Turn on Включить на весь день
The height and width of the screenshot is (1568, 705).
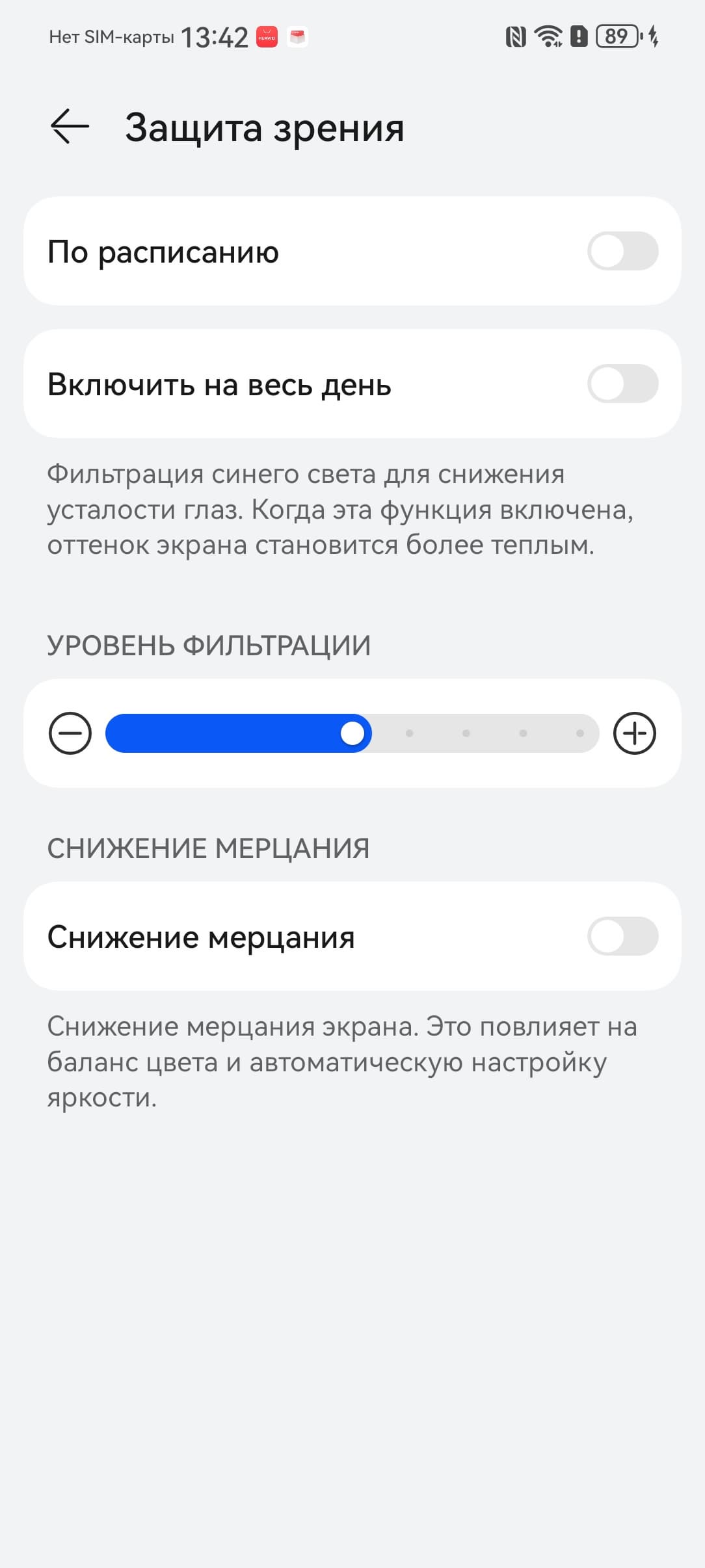pyautogui.click(x=622, y=384)
